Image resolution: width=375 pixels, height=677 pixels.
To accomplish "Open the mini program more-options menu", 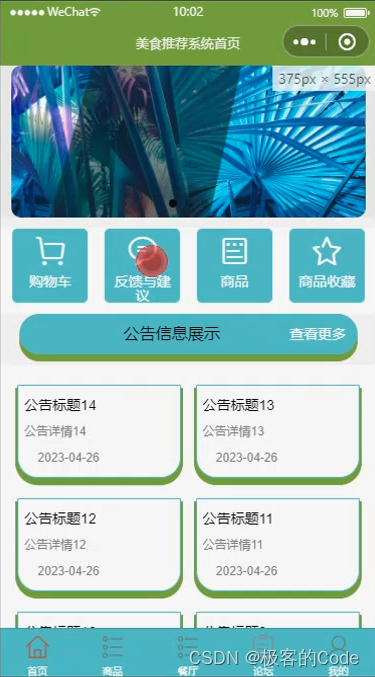I will [x=305, y=42].
